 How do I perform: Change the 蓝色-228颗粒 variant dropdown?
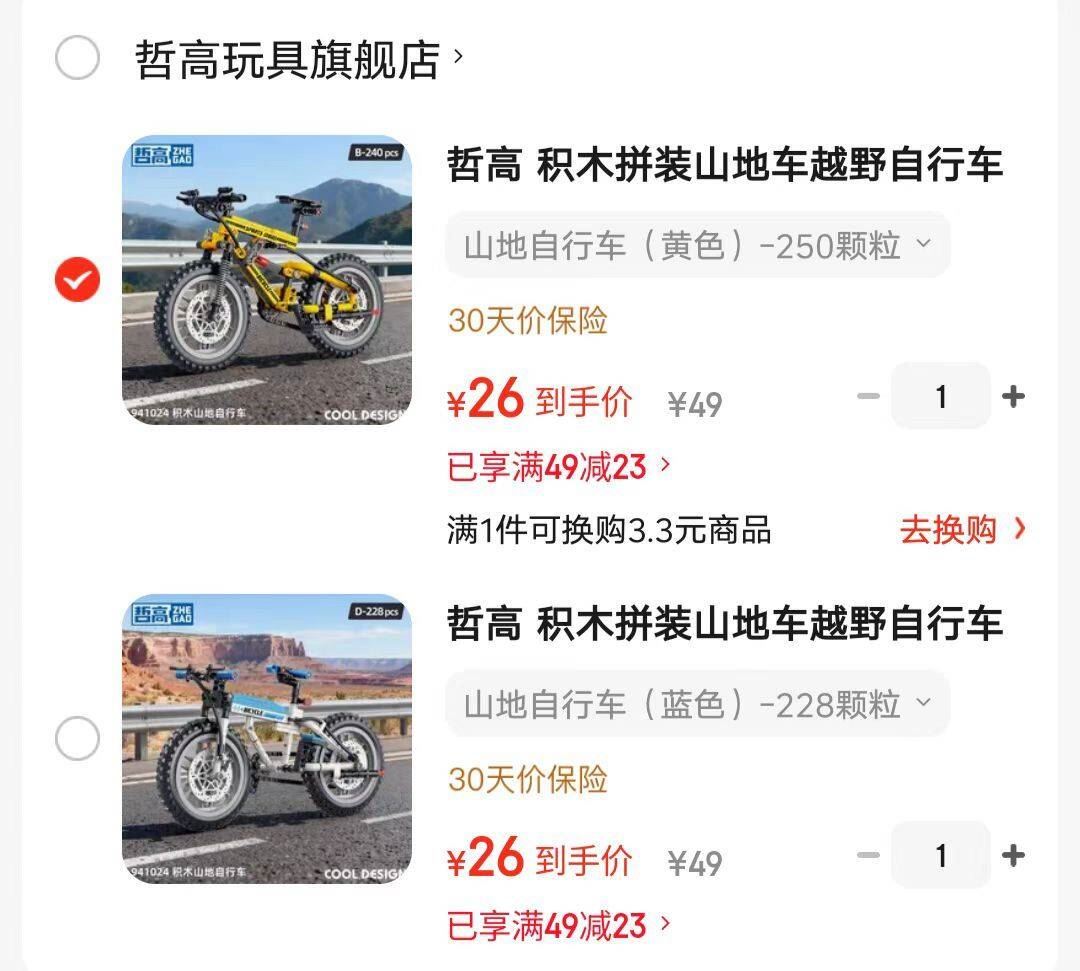697,704
